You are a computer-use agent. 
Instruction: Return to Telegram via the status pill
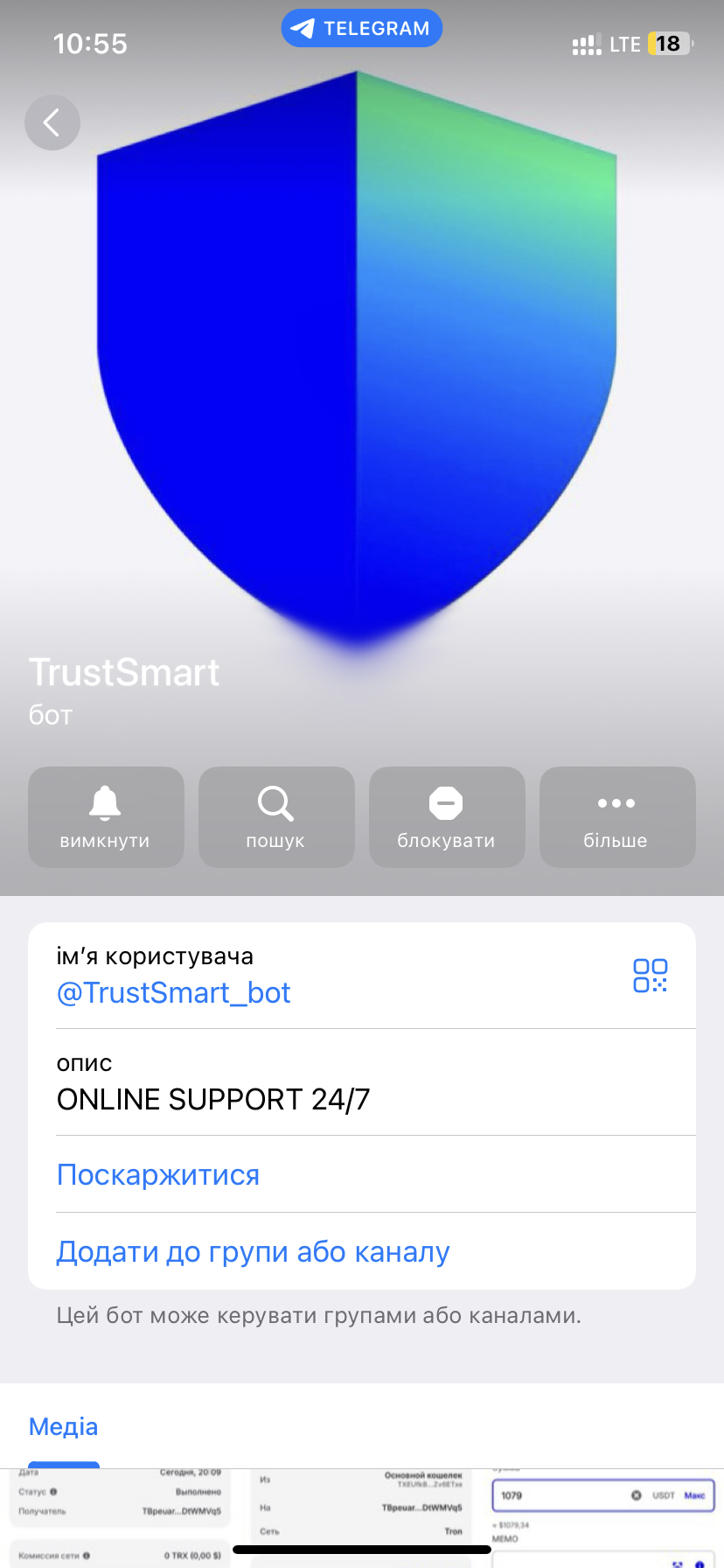[361, 28]
